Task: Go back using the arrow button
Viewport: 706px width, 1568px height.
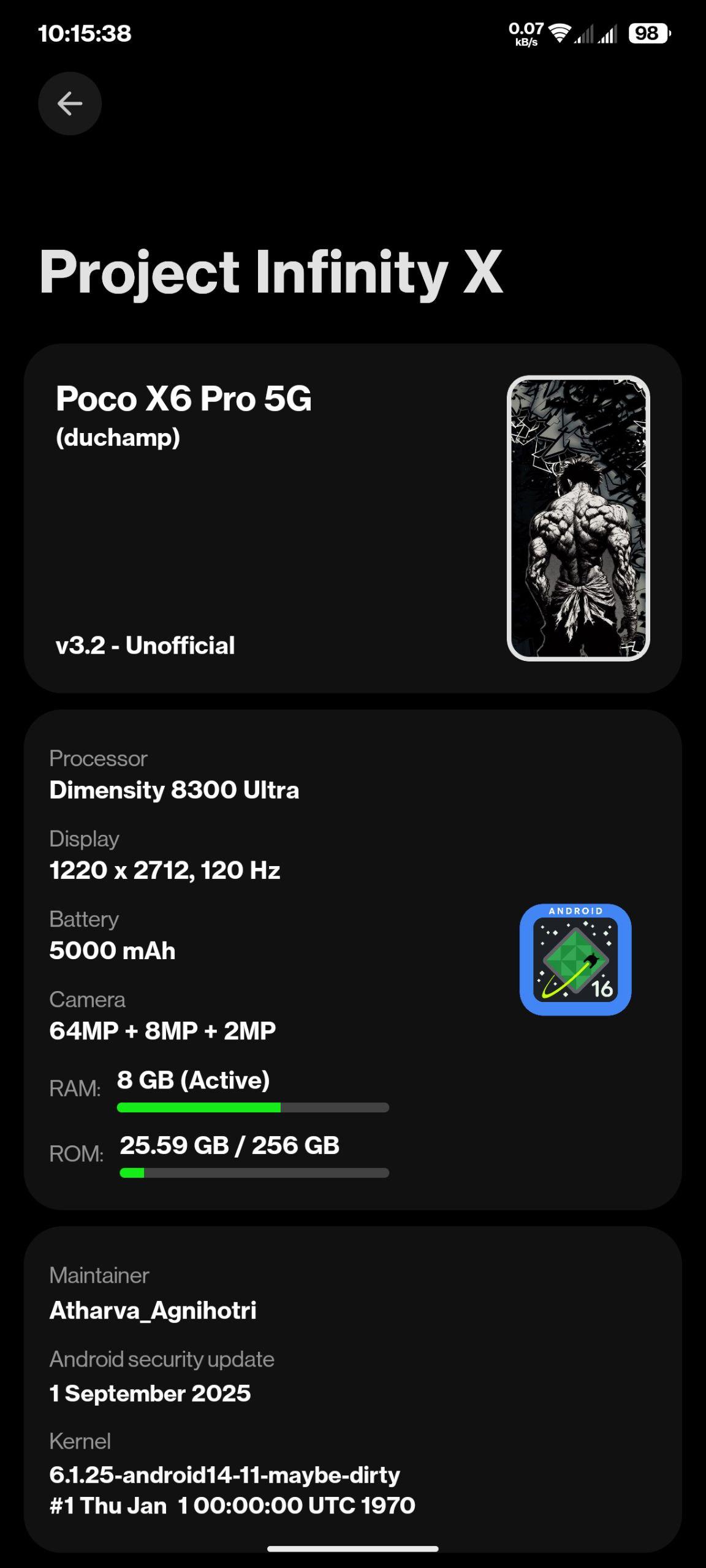Action: tap(70, 104)
